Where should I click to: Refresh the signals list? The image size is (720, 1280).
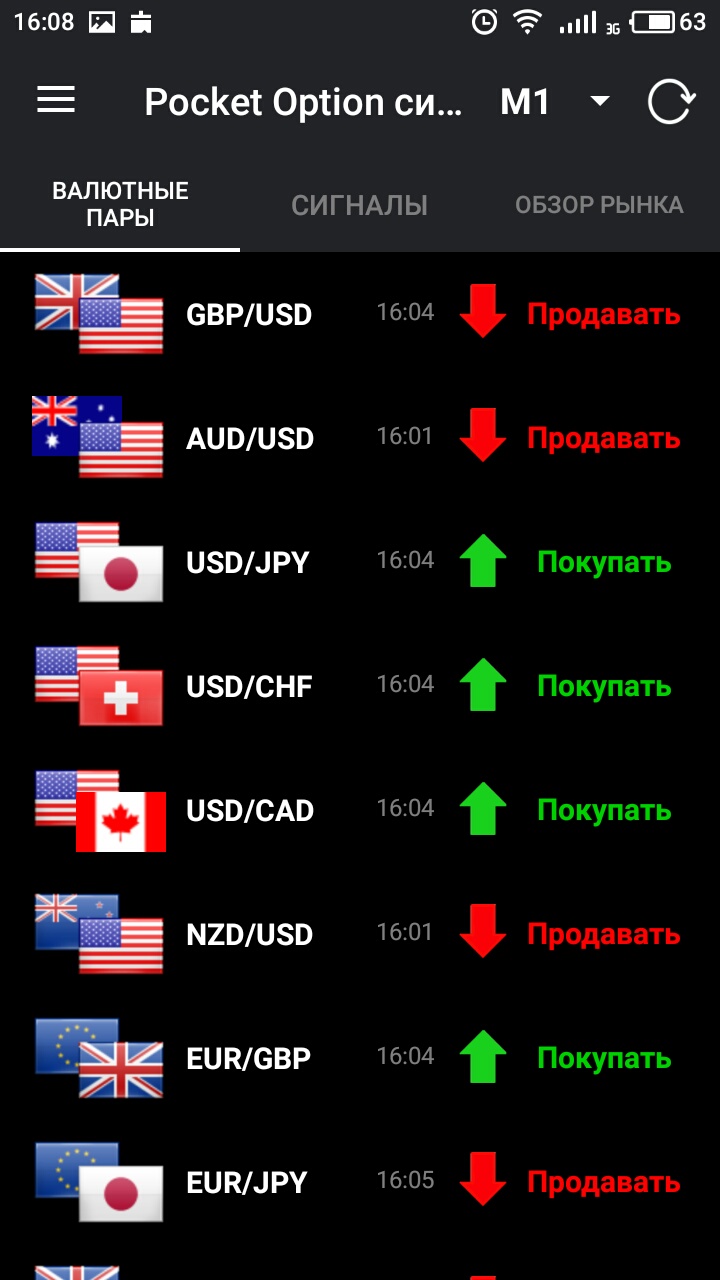(x=670, y=102)
